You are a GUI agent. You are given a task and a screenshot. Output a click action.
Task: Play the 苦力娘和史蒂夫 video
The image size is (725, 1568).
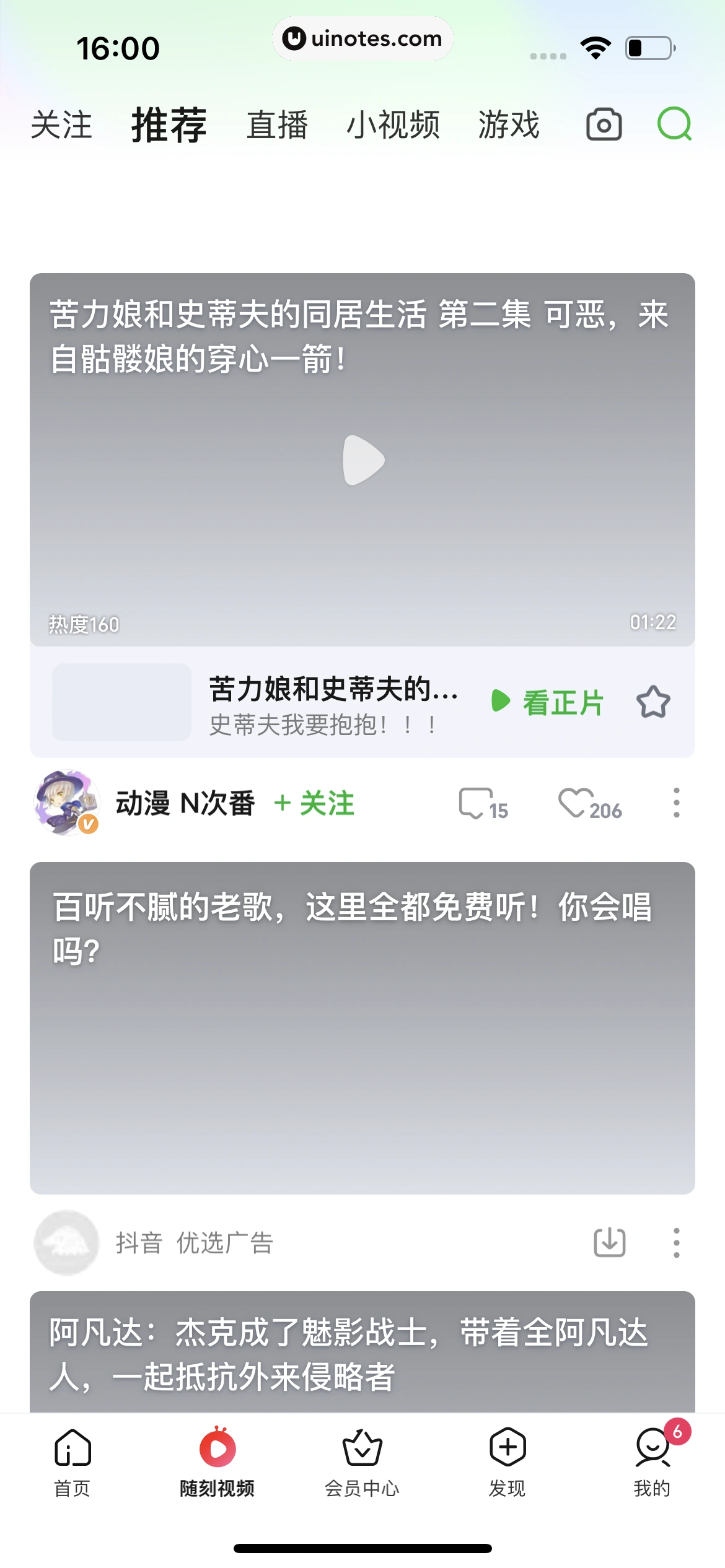(362, 459)
